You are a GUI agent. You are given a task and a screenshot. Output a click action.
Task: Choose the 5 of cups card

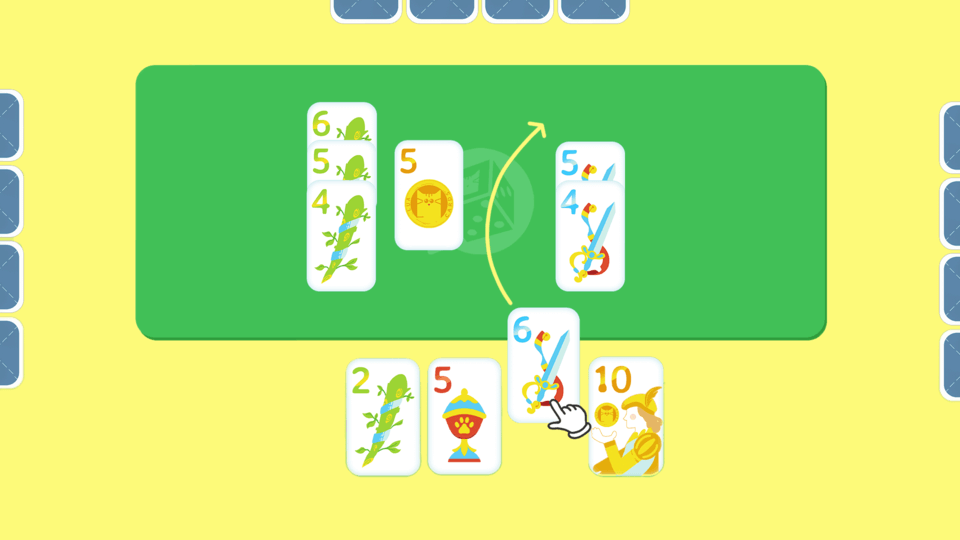pos(464,417)
